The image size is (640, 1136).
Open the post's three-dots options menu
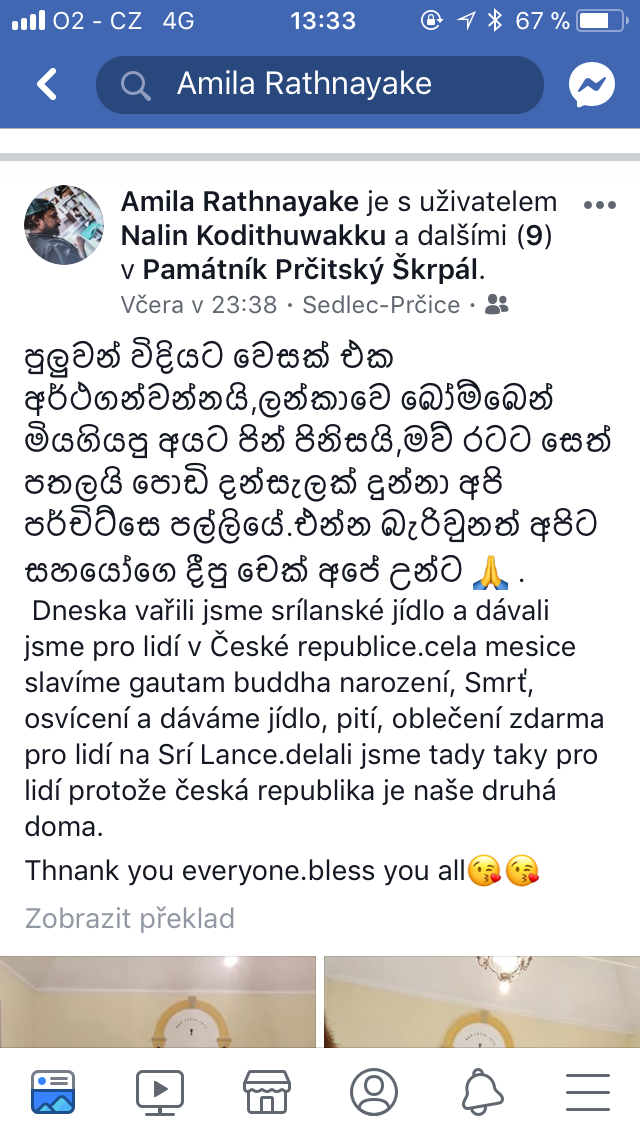600,205
